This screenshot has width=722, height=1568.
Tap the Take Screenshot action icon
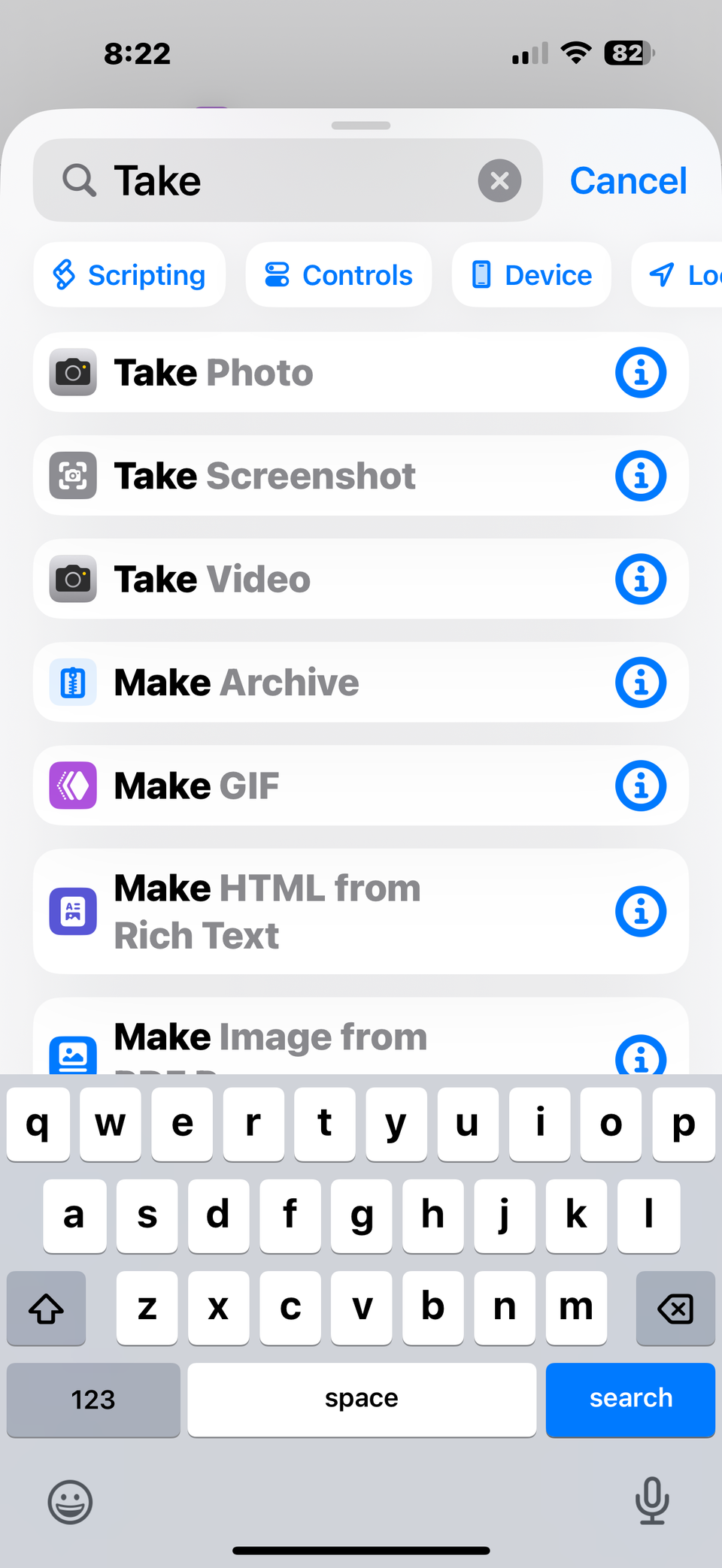pyautogui.click(x=73, y=475)
